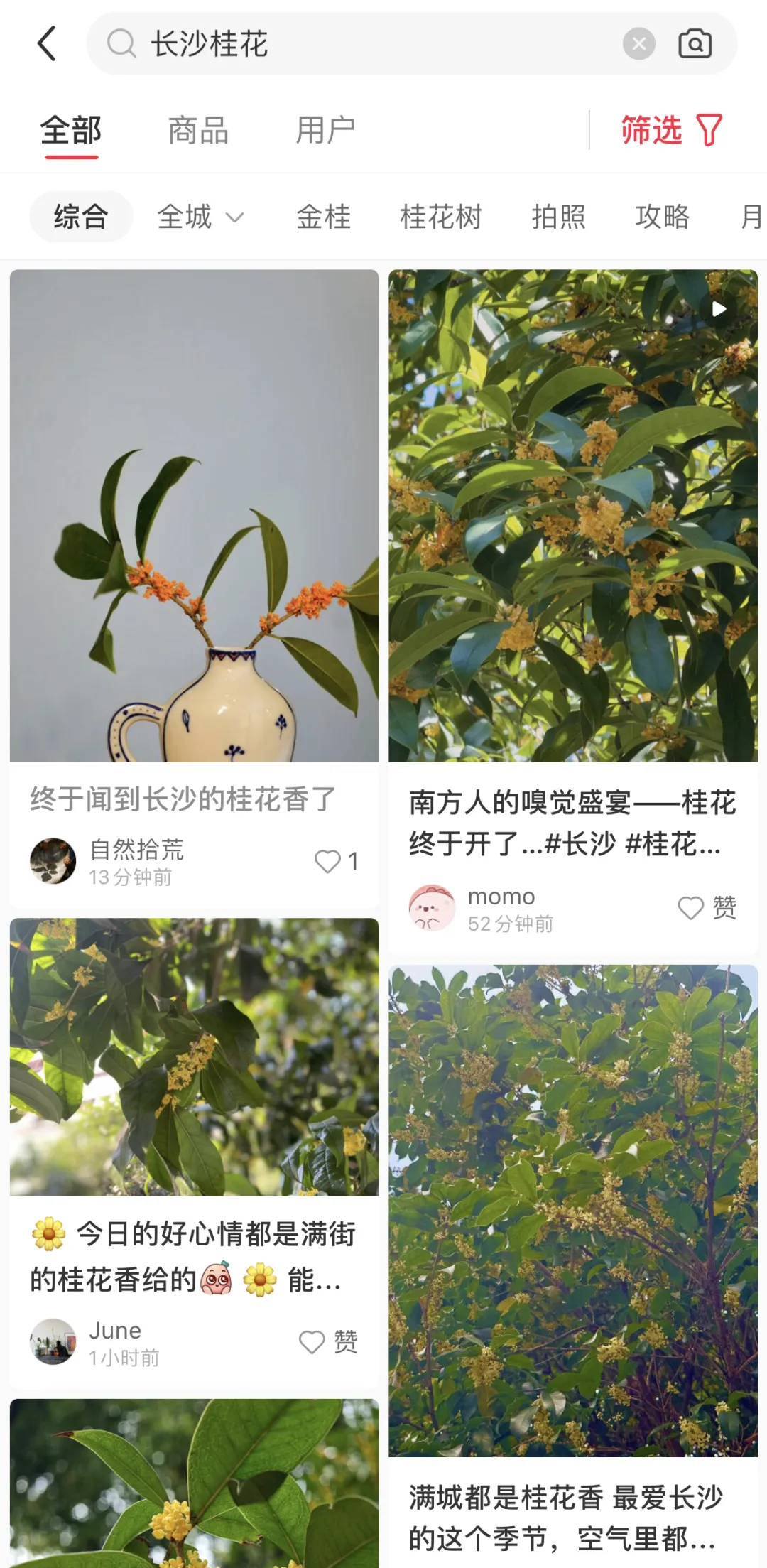Click the magnifier icon in search bar

tap(120, 44)
